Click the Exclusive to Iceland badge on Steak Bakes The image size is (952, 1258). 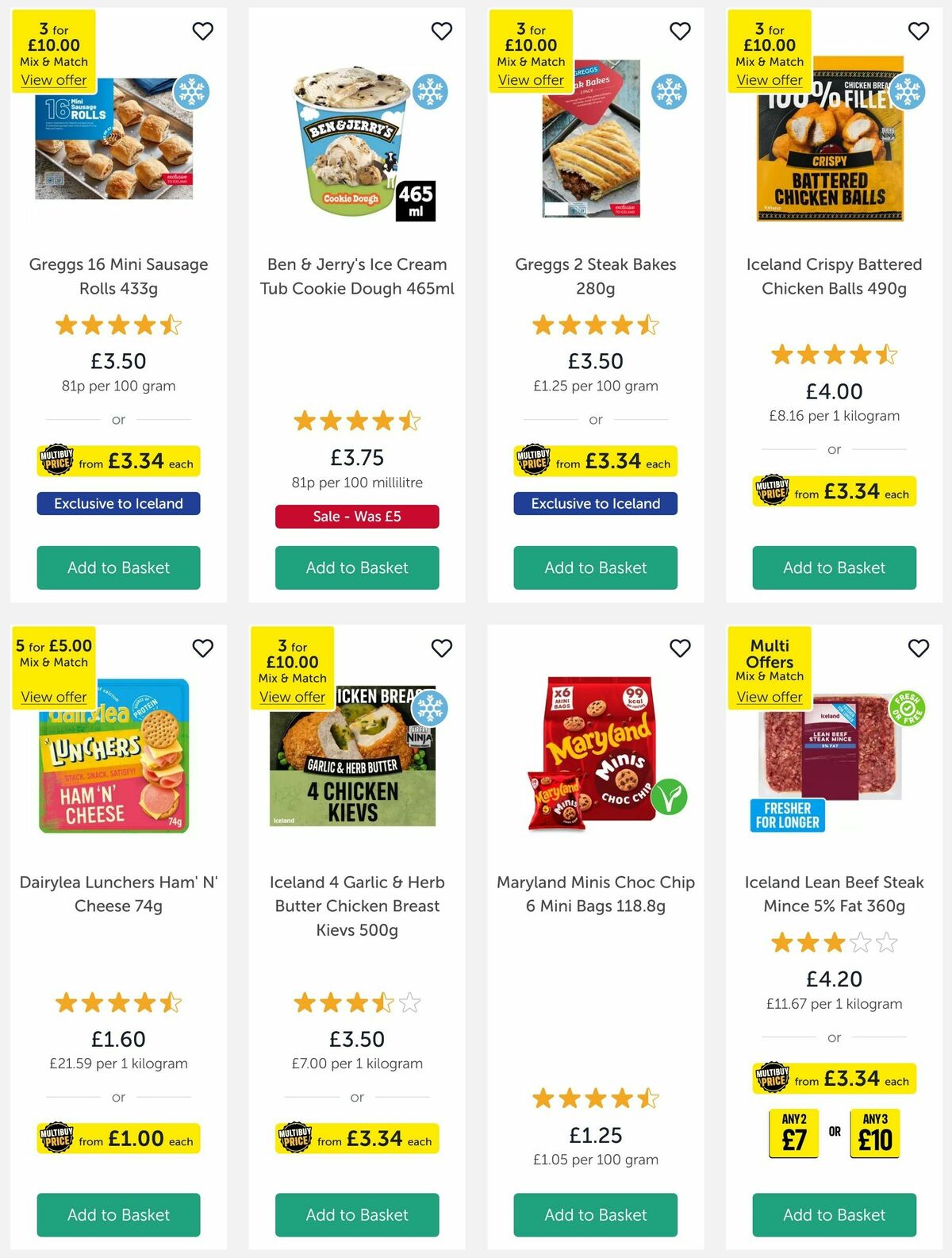[x=596, y=503]
